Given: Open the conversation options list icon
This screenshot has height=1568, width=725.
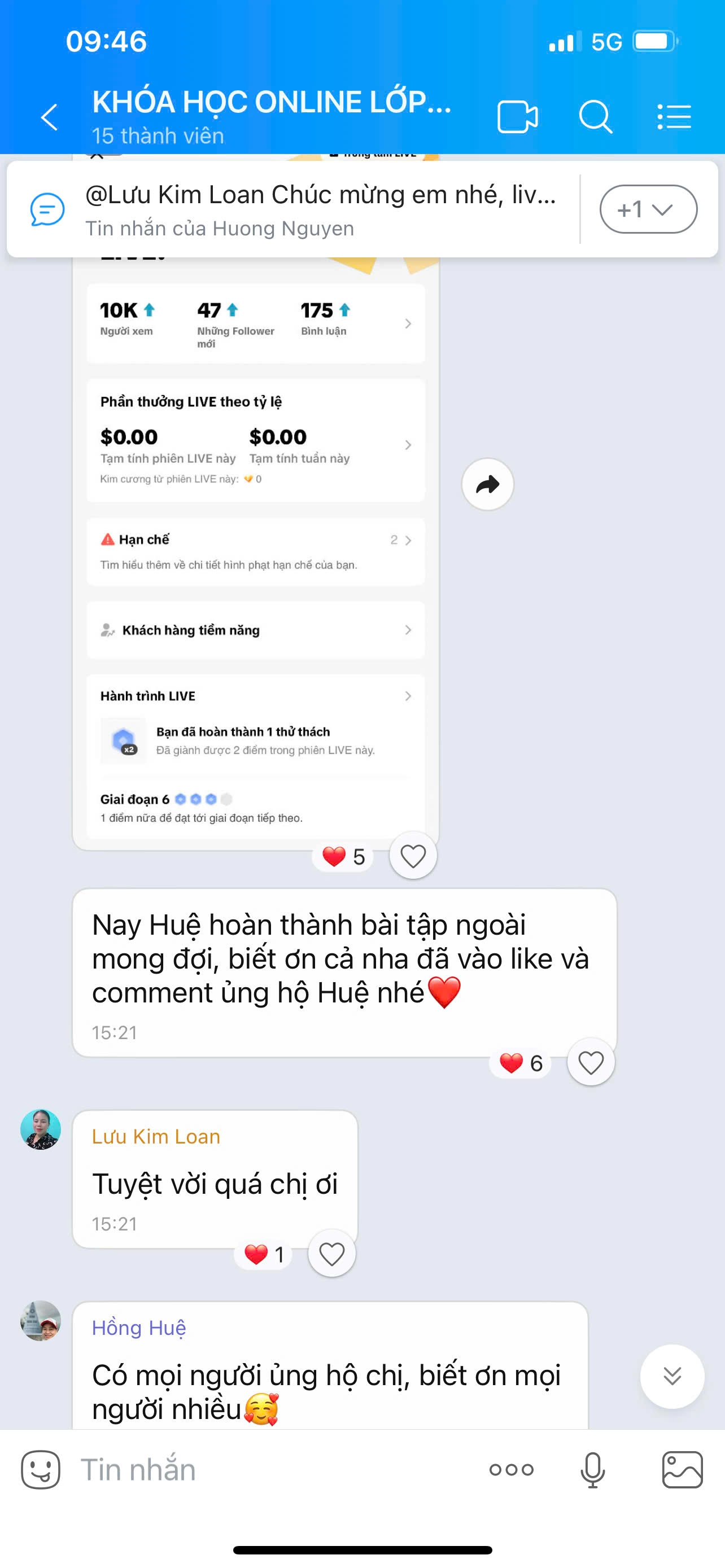Looking at the screenshot, I should point(674,116).
